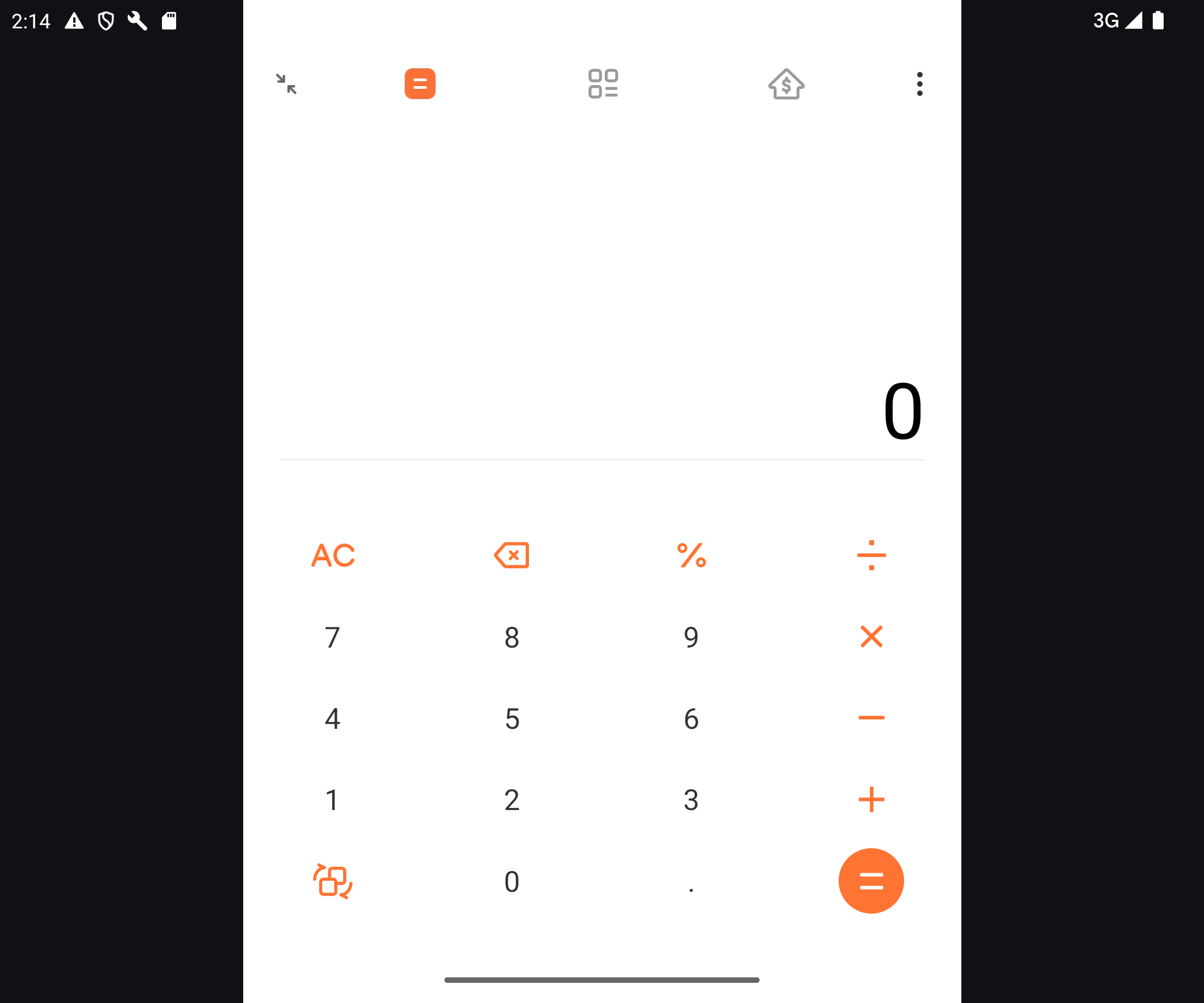Image resolution: width=1204 pixels, height=1003 pixels.
Task: Clear everything with AC
Action: (x=333, y=555)
